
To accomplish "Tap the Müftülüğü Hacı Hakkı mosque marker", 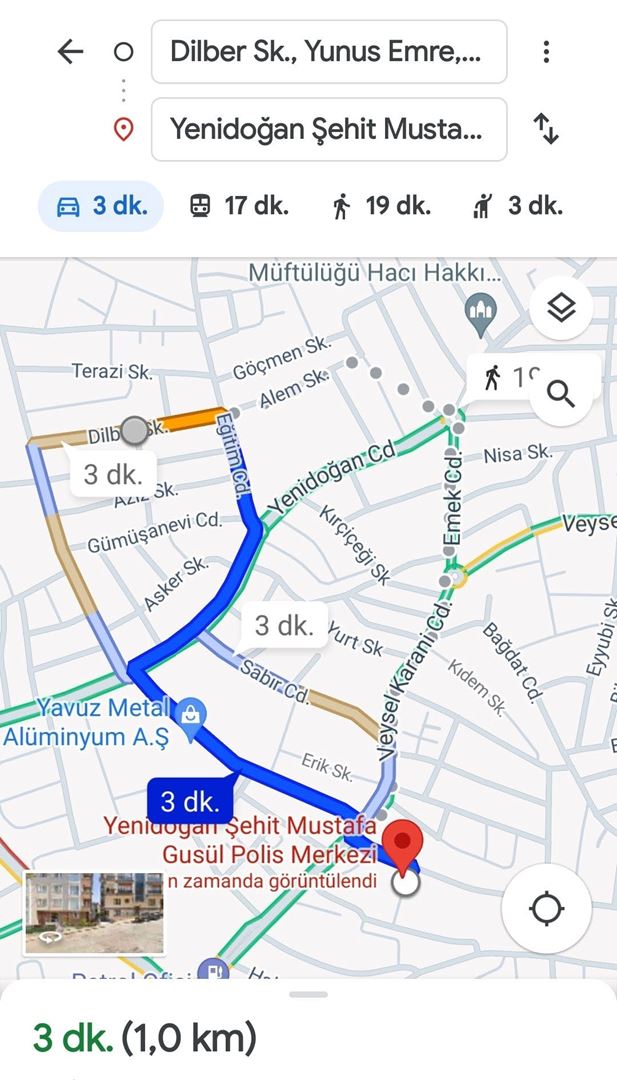I will [481, 311].
